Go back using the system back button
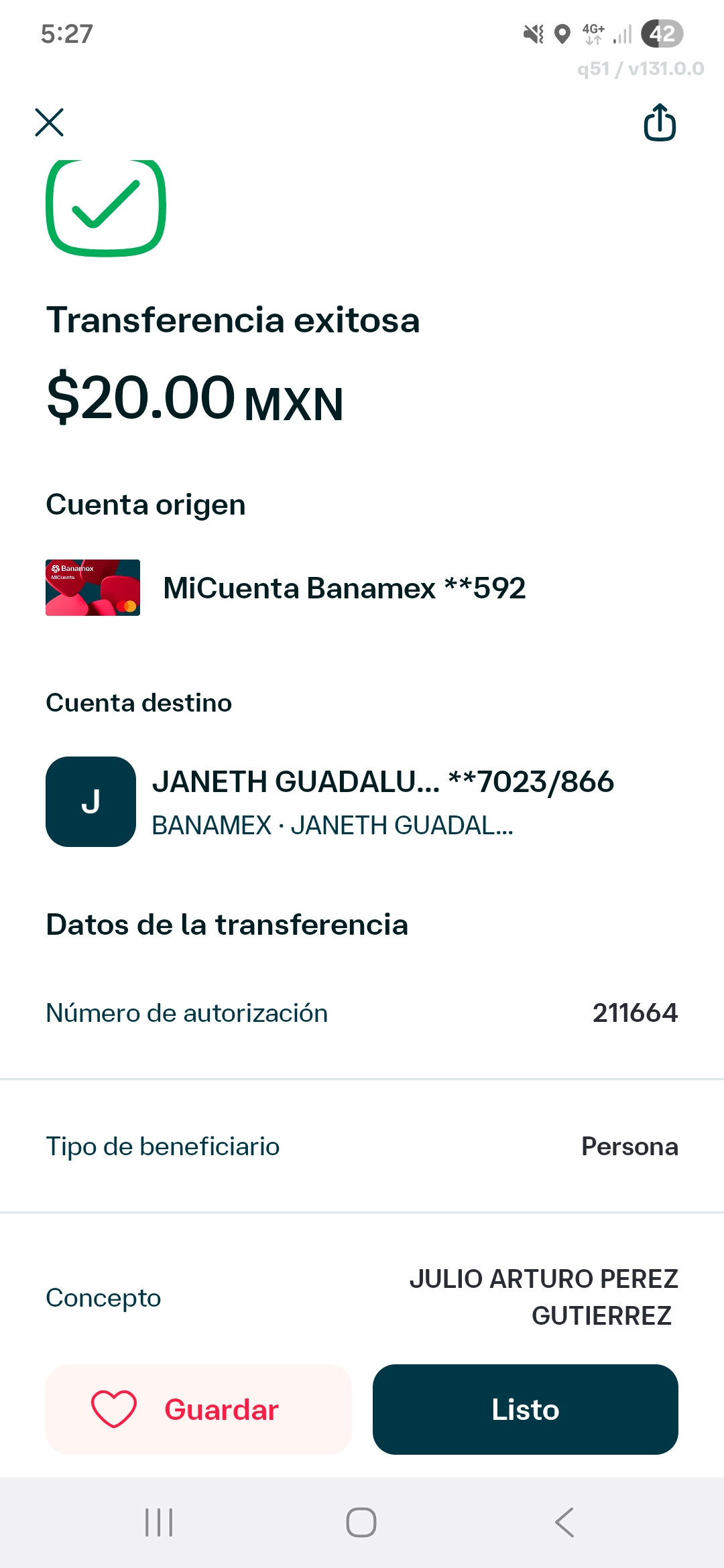 564,1522
